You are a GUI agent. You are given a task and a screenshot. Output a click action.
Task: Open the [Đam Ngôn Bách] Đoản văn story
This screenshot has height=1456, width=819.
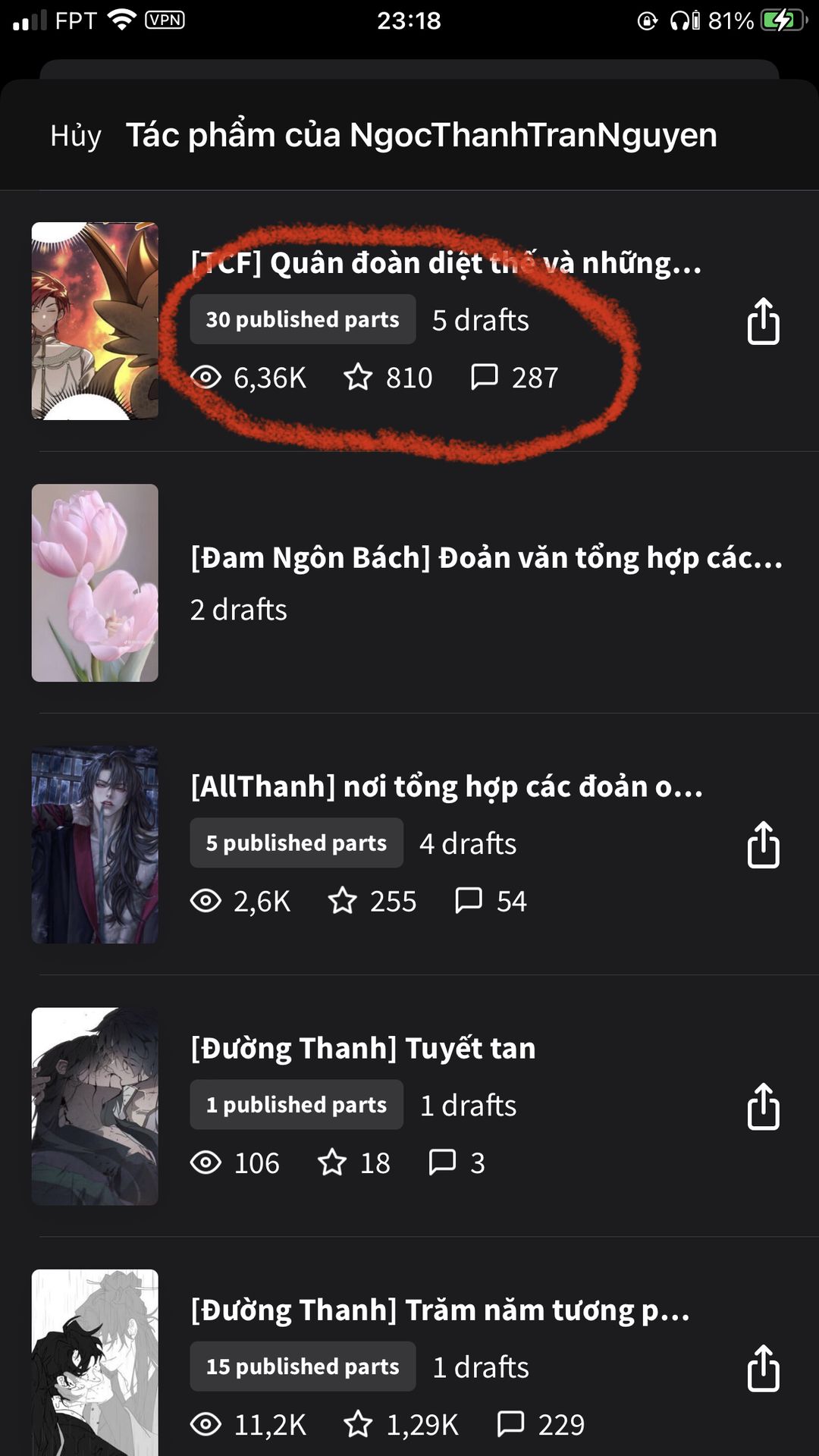click(485, 558)
